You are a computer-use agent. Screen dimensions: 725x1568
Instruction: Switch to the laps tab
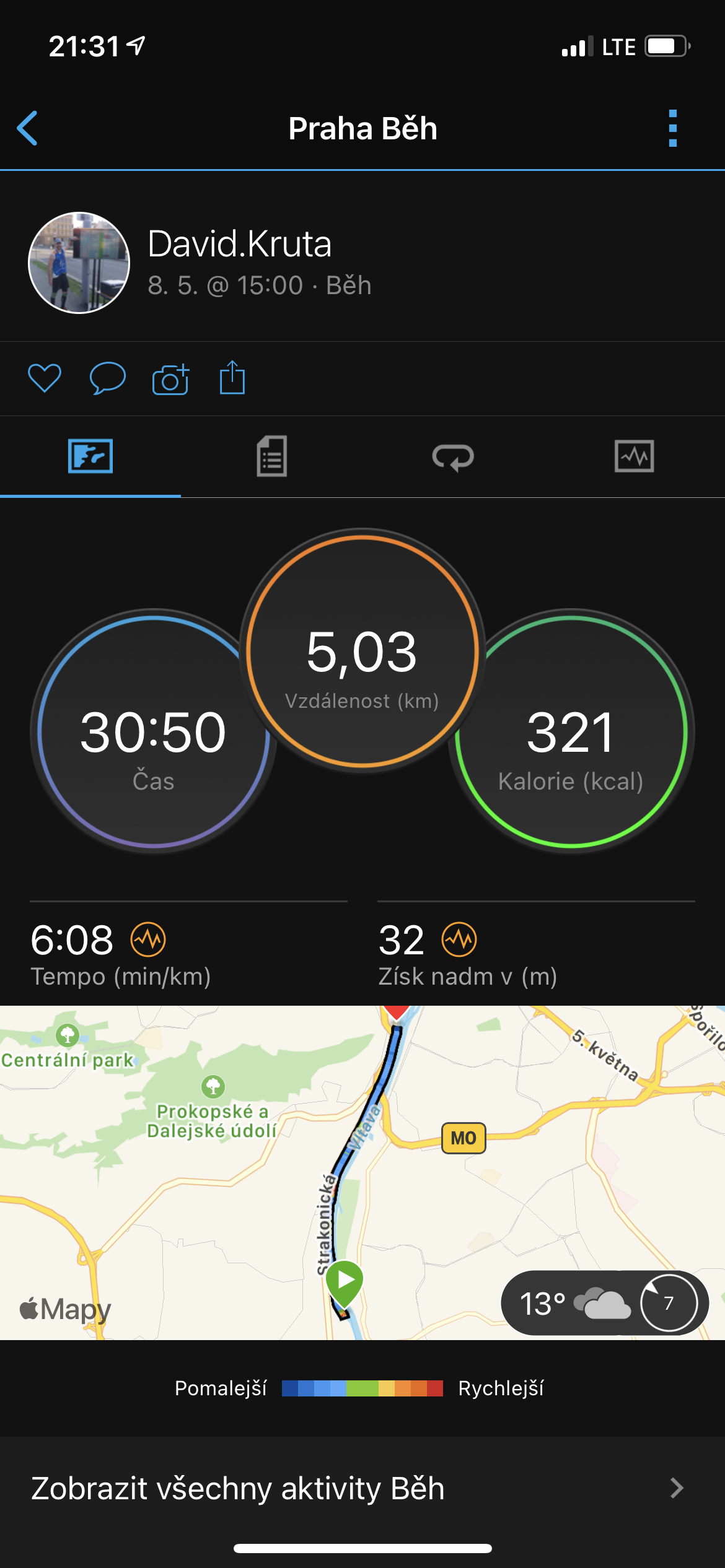453,457
